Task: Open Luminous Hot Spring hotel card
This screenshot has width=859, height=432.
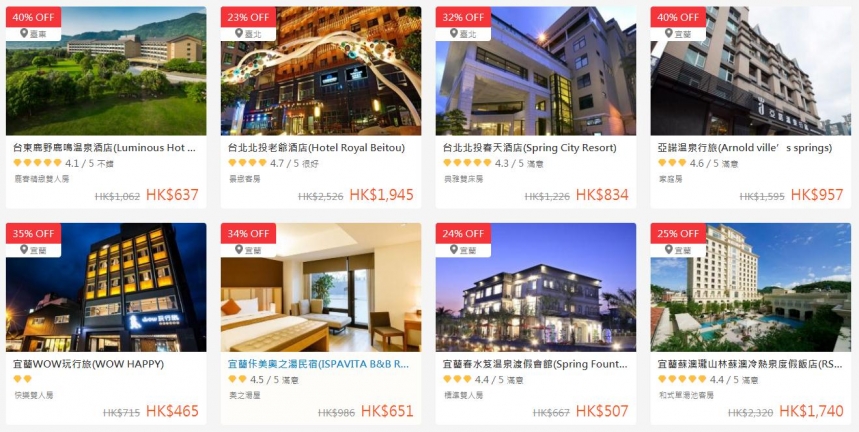Action: click(105, 147)
